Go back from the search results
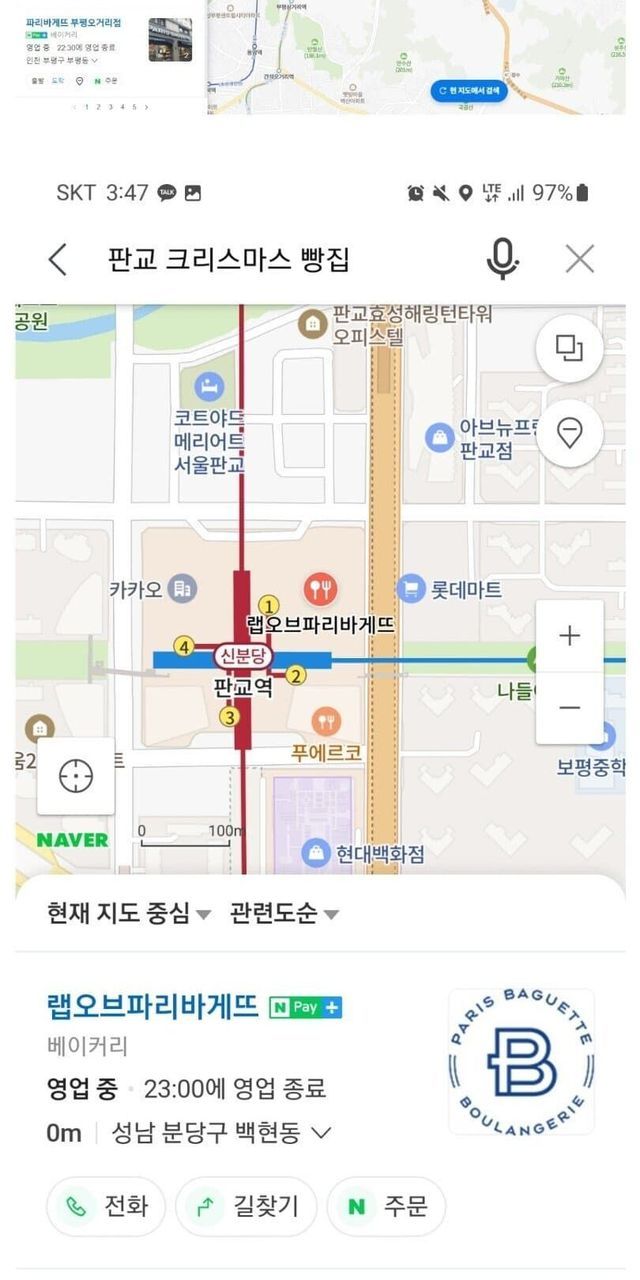Image resolution: width=640 pixels, height=1280 pixels. tap(58, 260)
